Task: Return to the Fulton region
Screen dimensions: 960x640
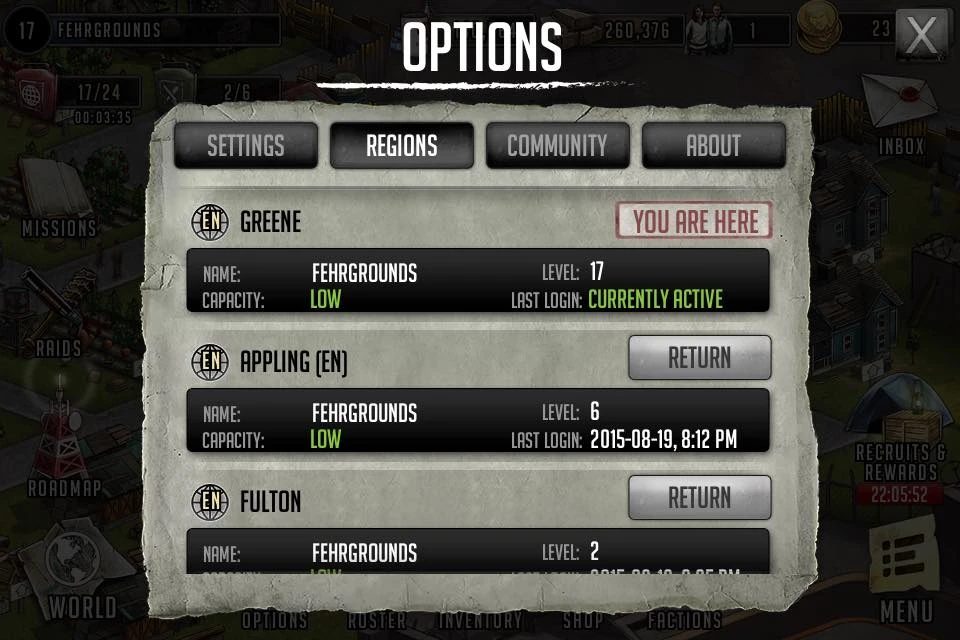Action: coord(700,497)
